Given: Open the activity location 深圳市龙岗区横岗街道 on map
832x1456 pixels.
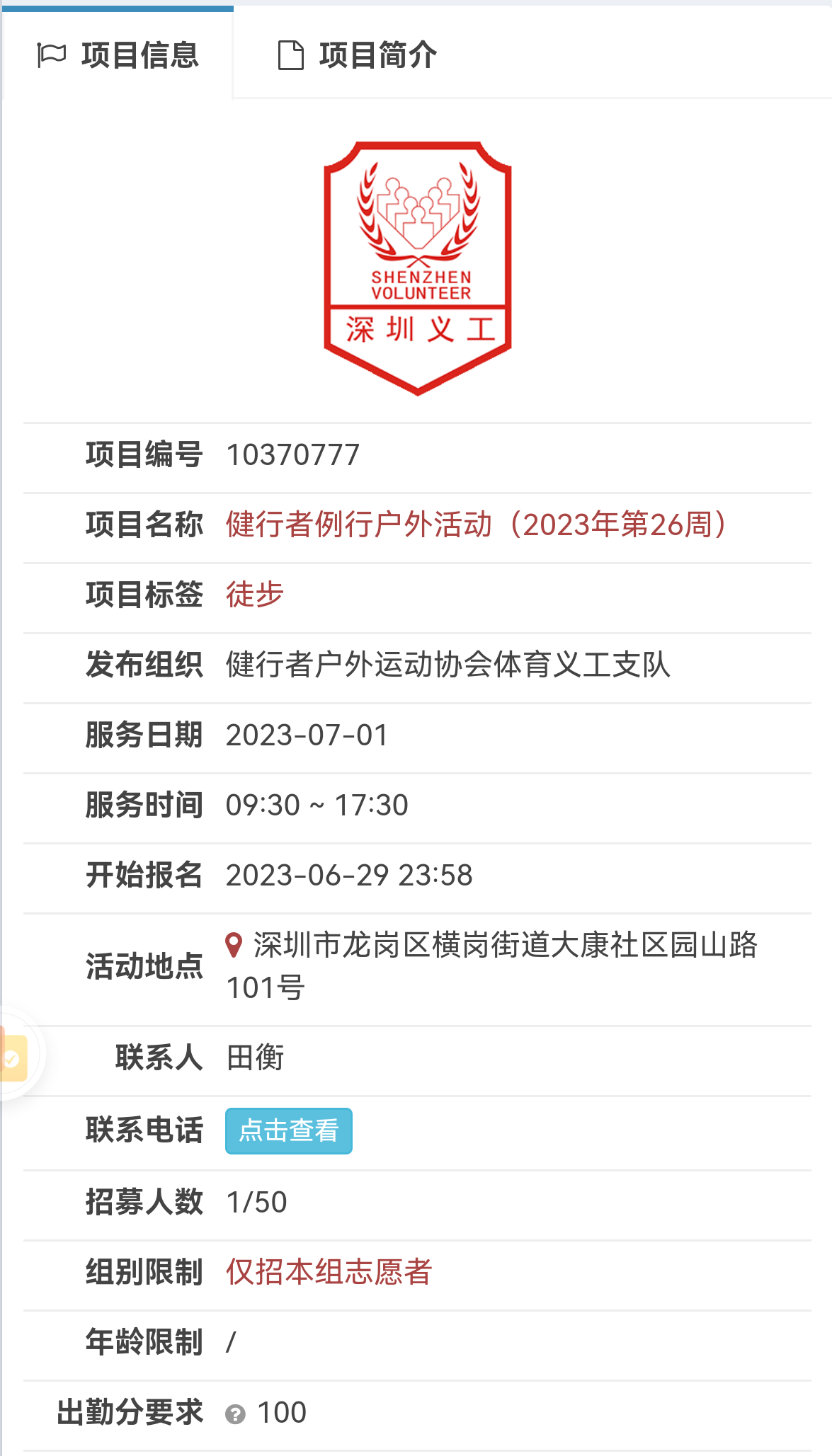Looking at the screenshot, I should tap(491, 946).
